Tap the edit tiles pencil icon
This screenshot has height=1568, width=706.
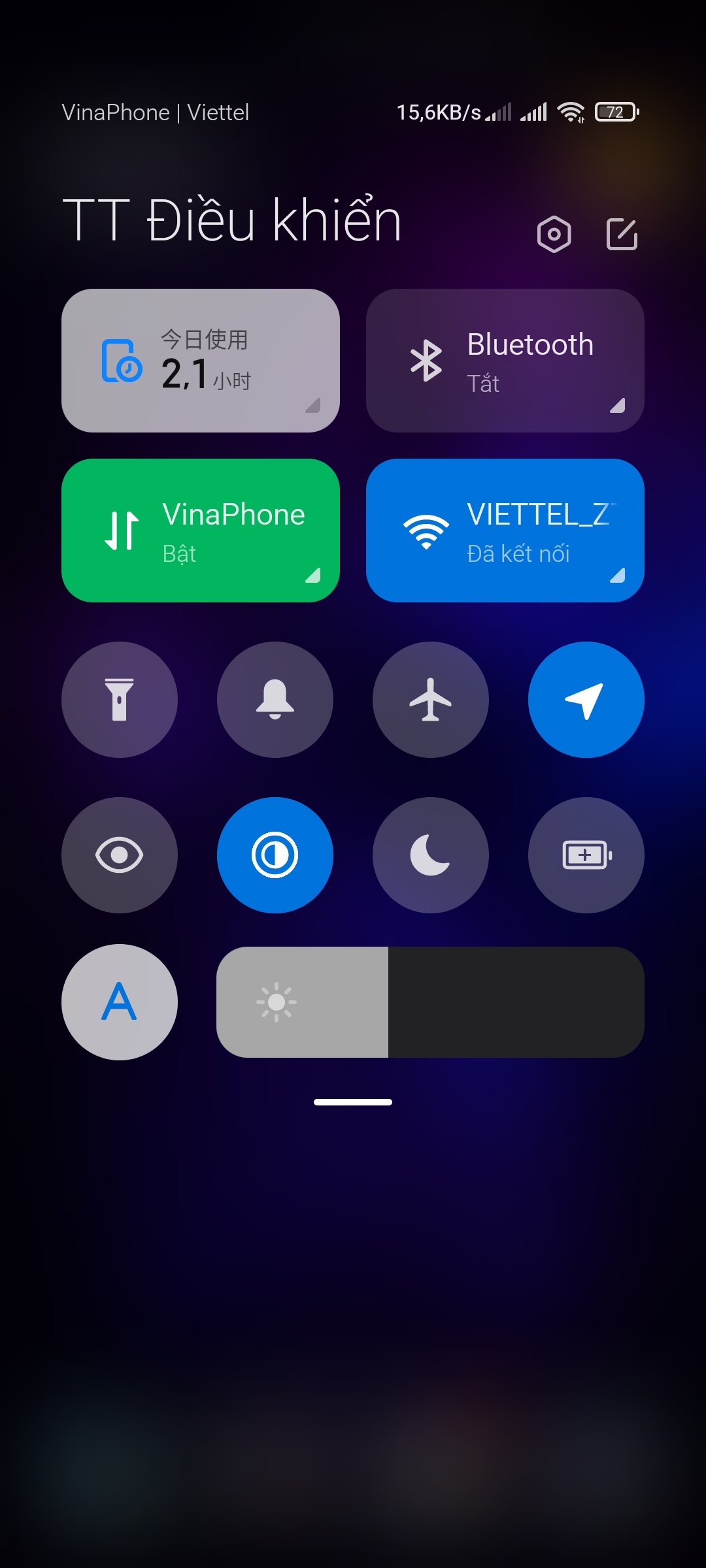point(622,234)
